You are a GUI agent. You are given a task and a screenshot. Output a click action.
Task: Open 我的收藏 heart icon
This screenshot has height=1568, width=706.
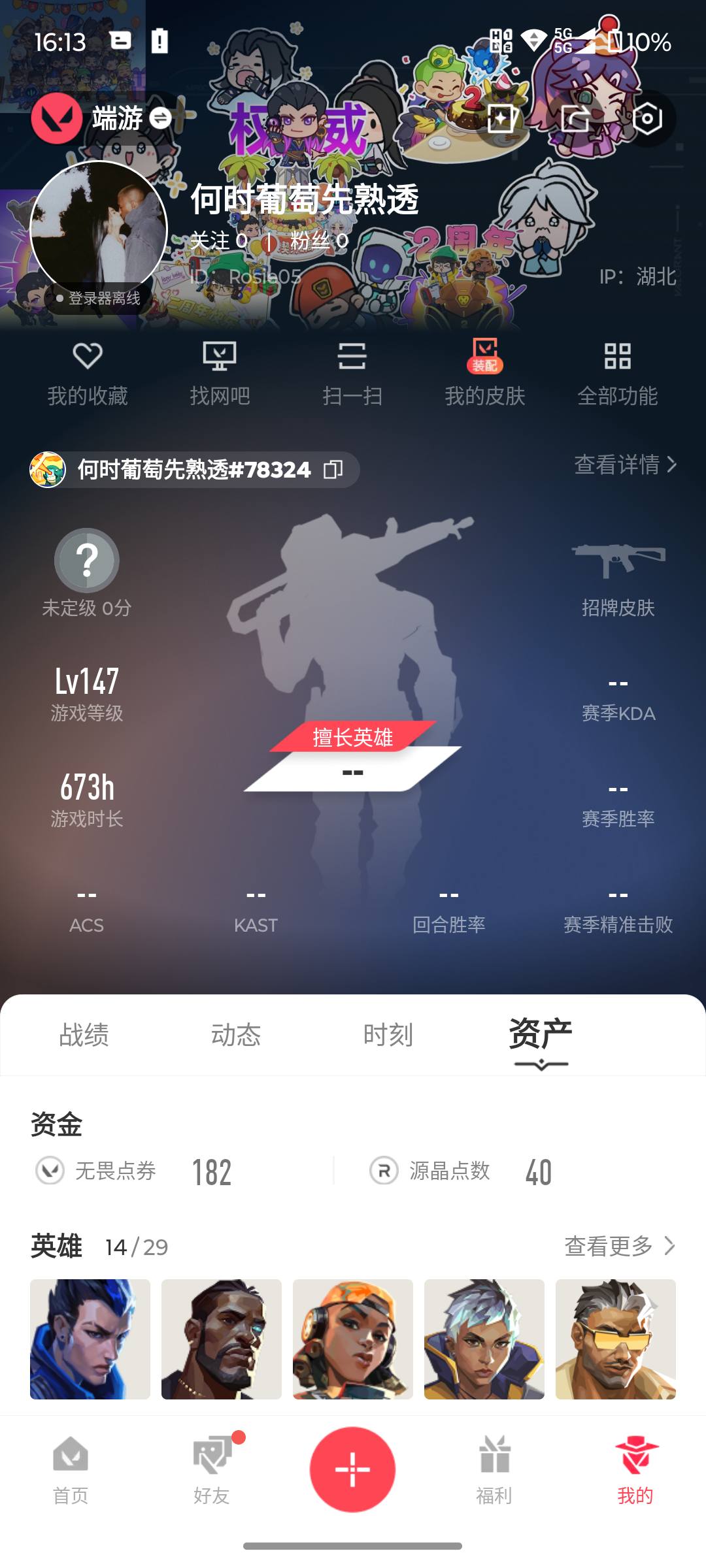(90, 372)
